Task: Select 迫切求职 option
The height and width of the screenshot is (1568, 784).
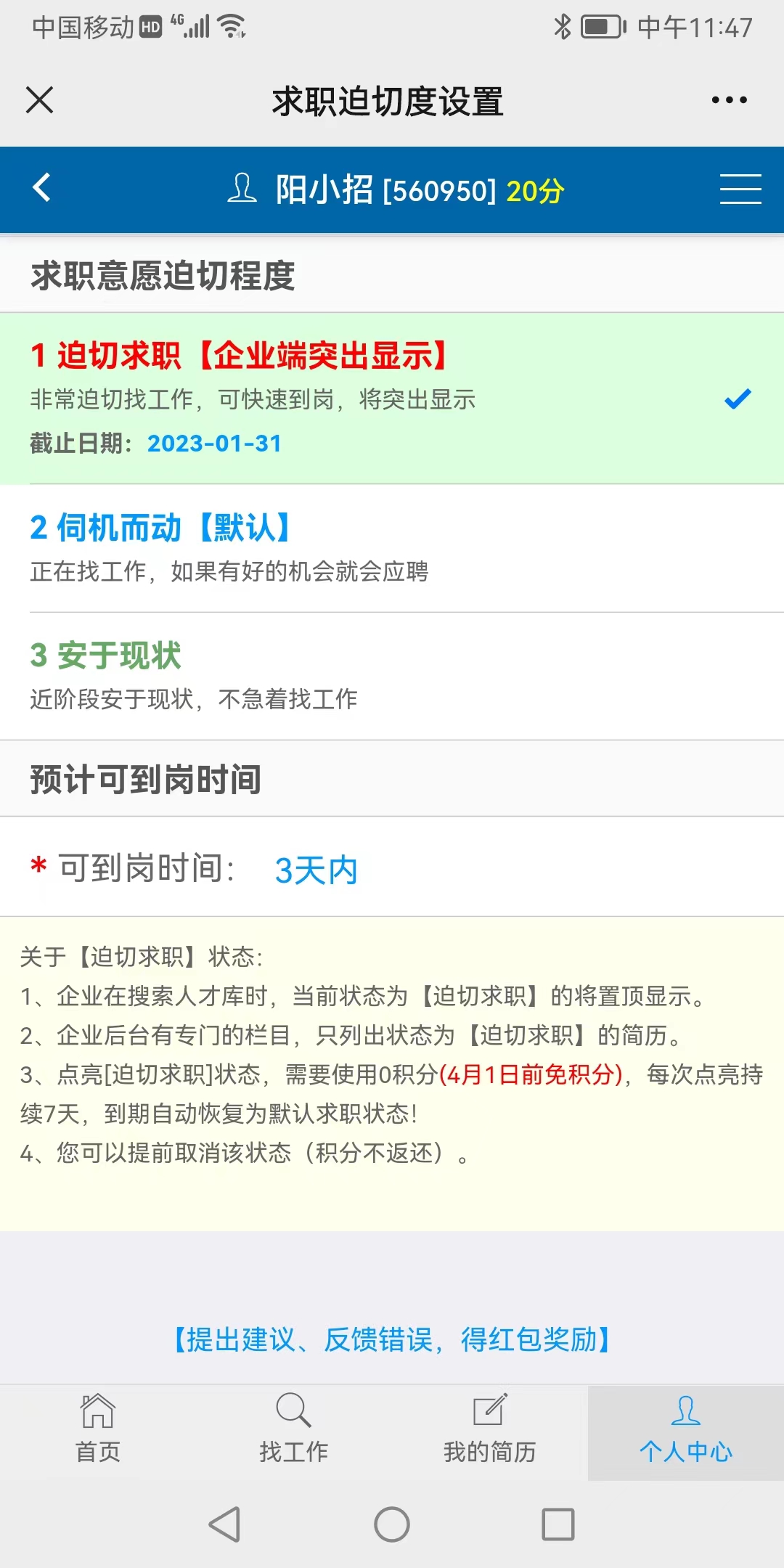Action: tap(392, 399)
